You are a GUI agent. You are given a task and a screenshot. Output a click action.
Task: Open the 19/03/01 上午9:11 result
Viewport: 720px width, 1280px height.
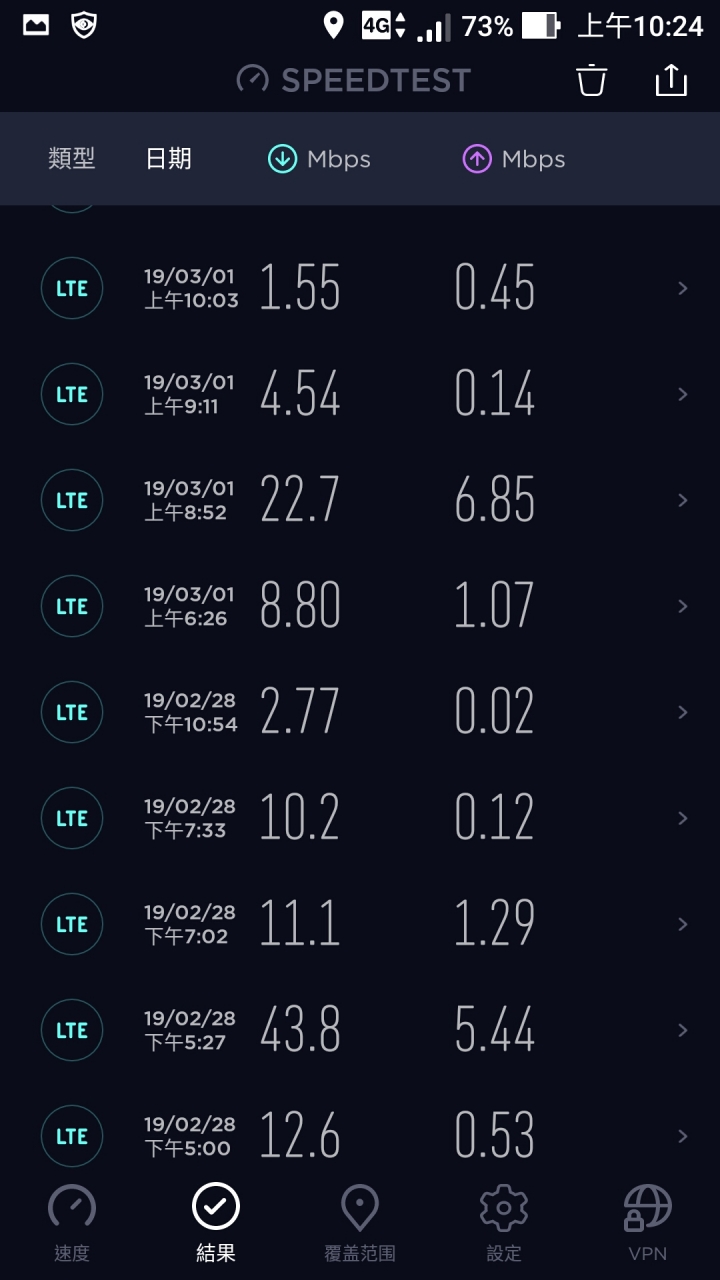click(x=360, y=394)
